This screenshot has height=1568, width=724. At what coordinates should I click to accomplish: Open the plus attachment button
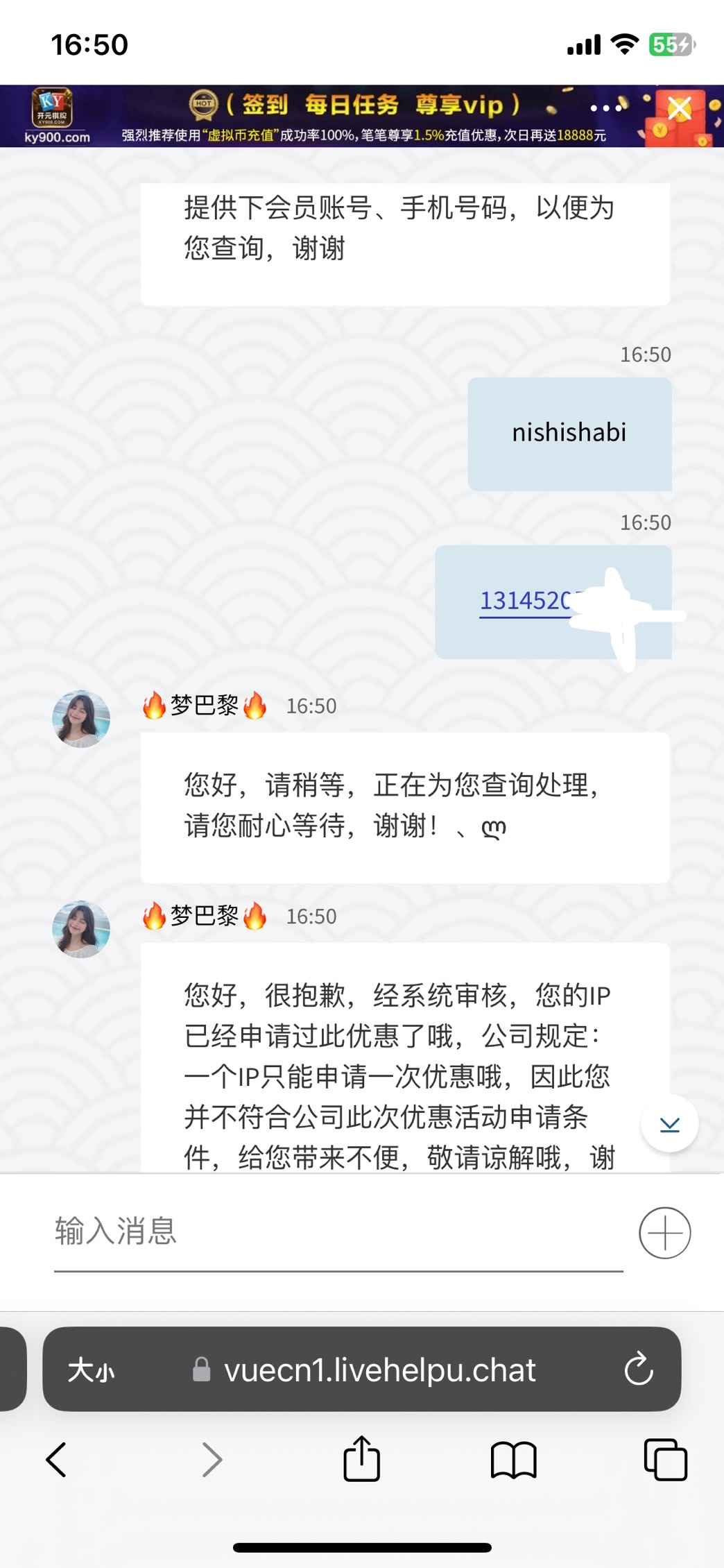click(664, 1233)
